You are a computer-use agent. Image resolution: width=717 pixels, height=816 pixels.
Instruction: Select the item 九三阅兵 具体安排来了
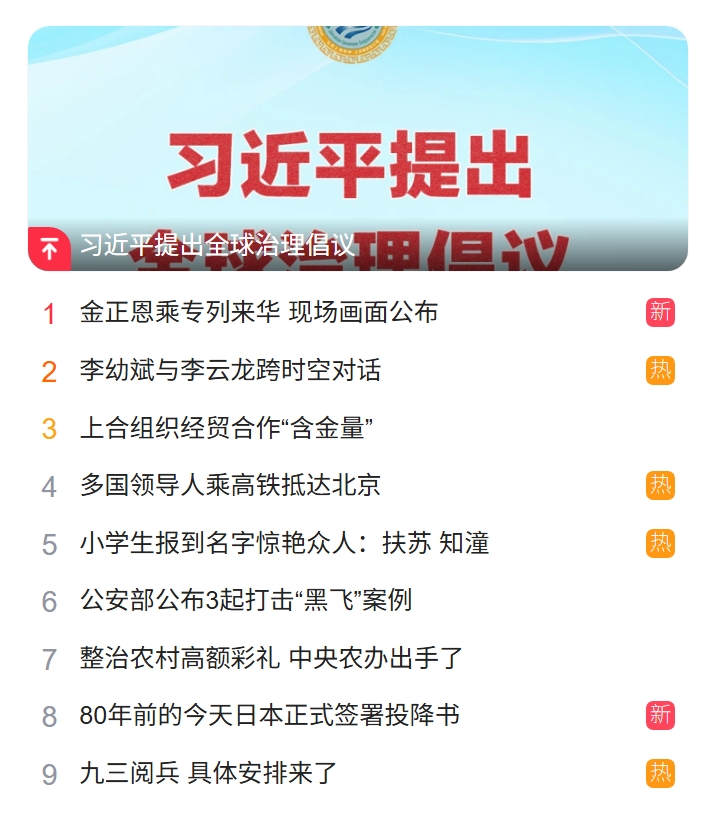209,774
